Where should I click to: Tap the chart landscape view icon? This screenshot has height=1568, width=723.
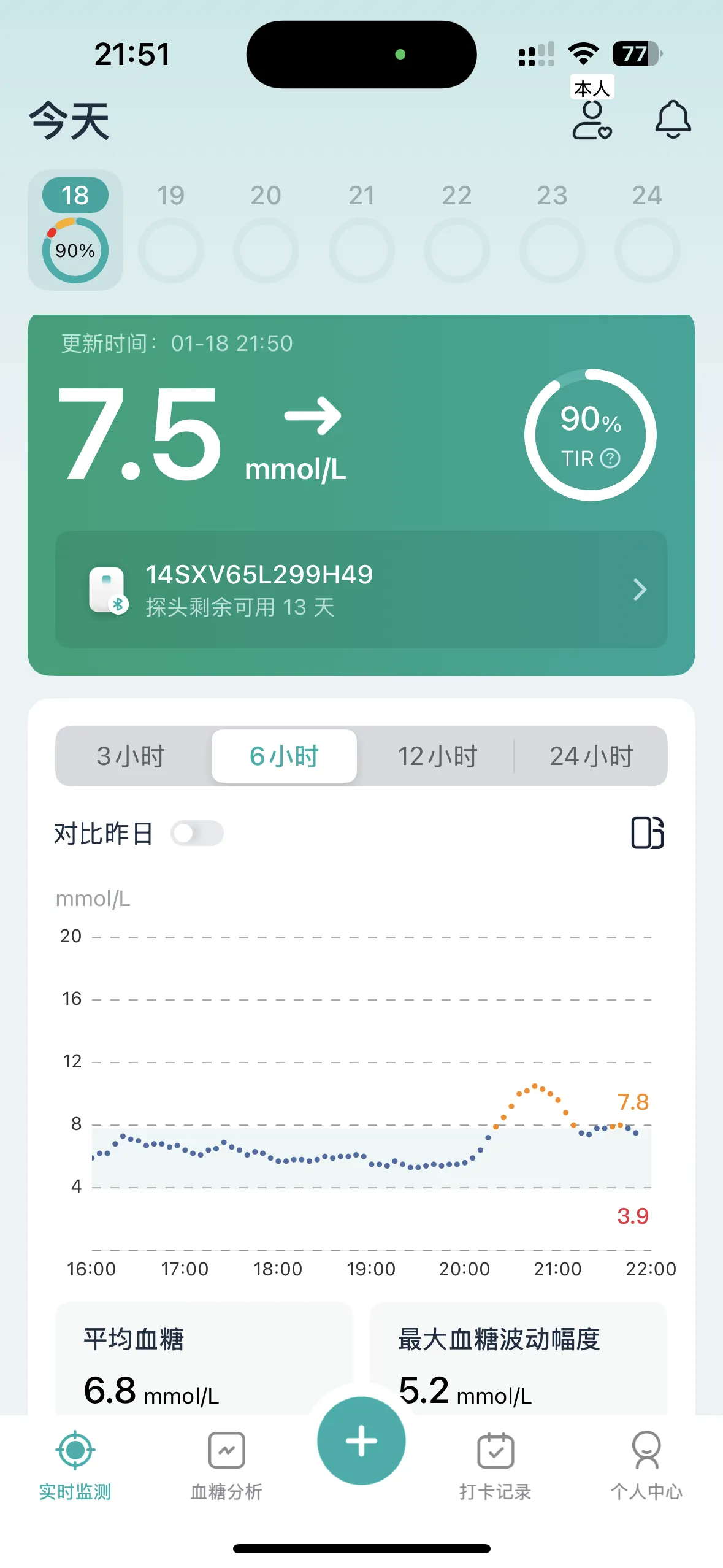click(648, 832)
